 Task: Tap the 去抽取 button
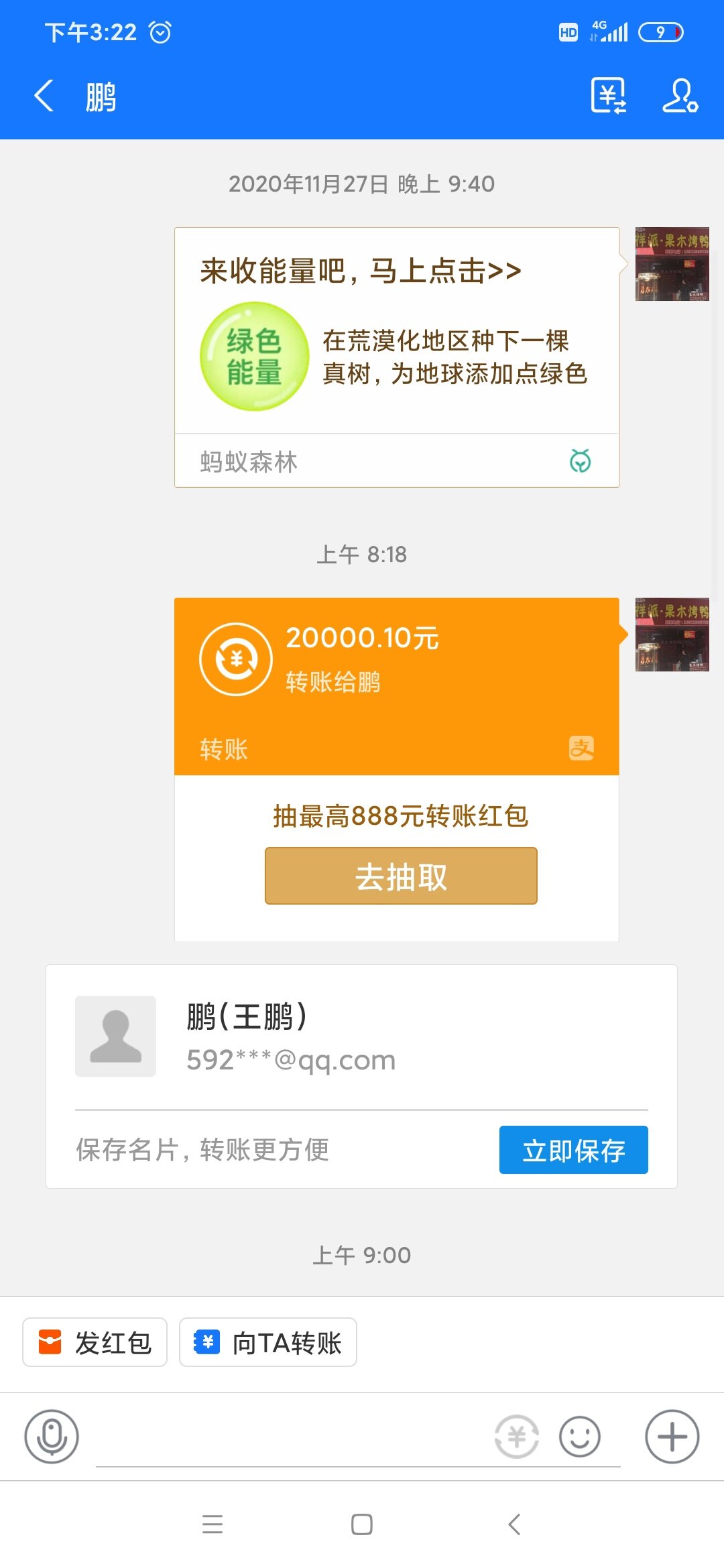click(401, 876)
